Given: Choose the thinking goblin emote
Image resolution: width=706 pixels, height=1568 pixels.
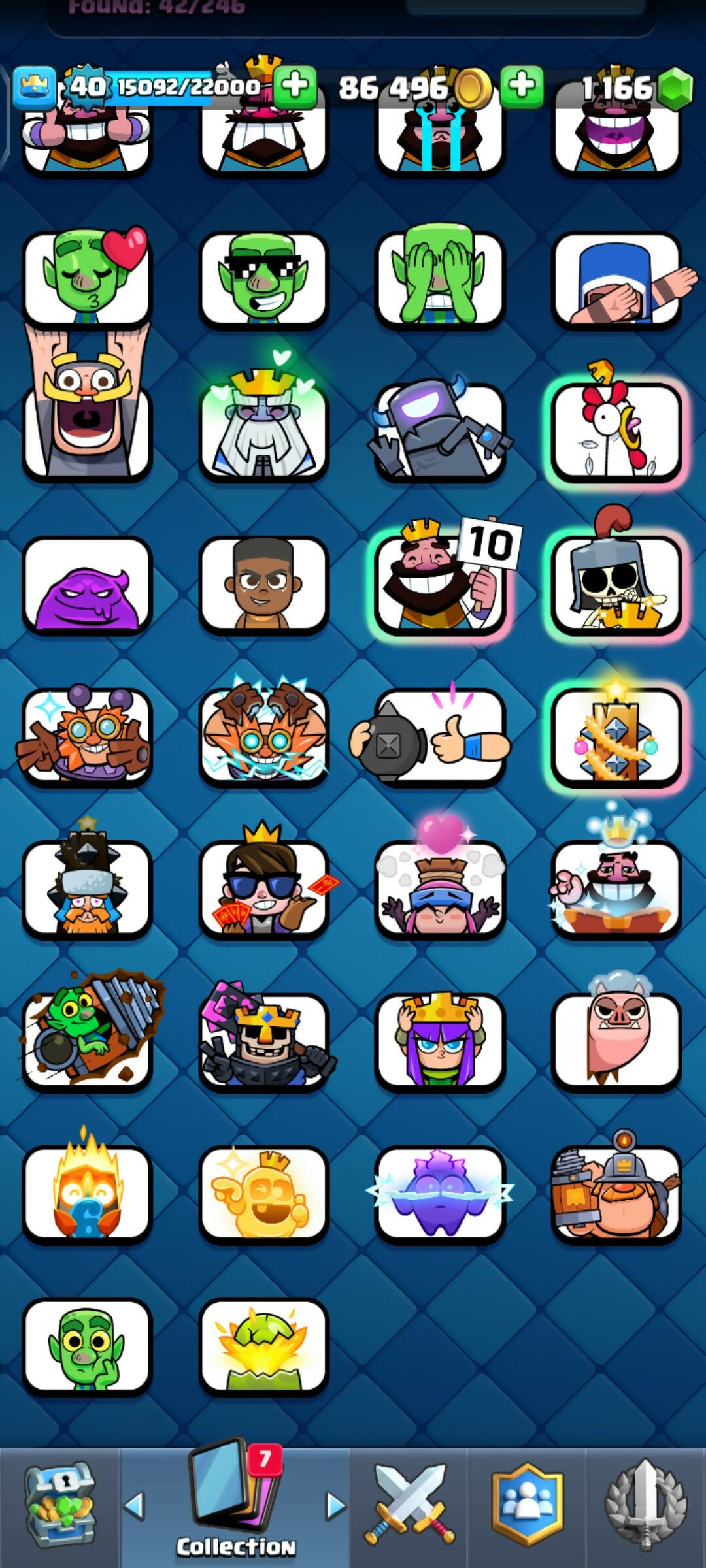Looking at the screenshot, I should (x=87, y=1346).
